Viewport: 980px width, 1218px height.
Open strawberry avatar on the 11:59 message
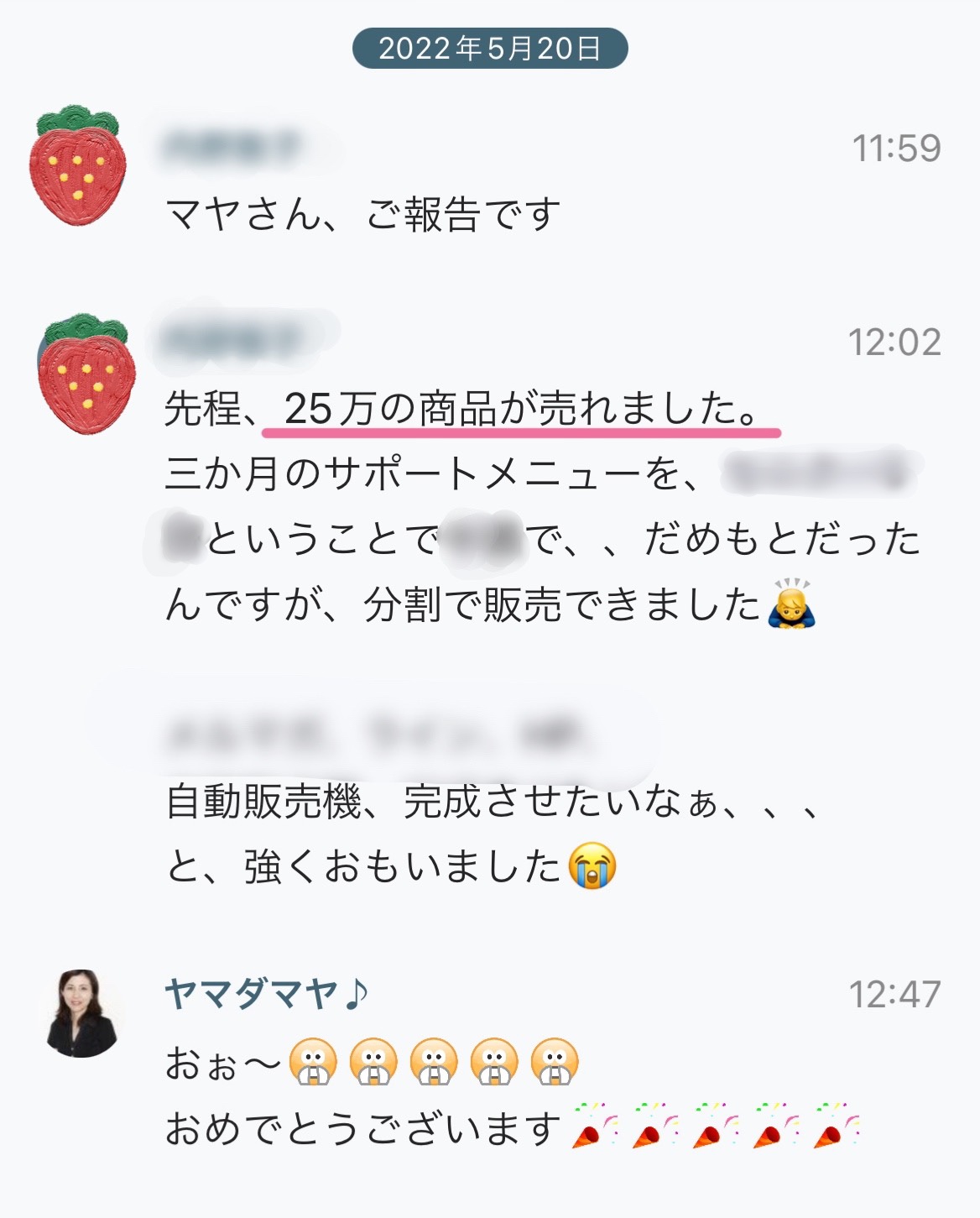click(78, 166)
